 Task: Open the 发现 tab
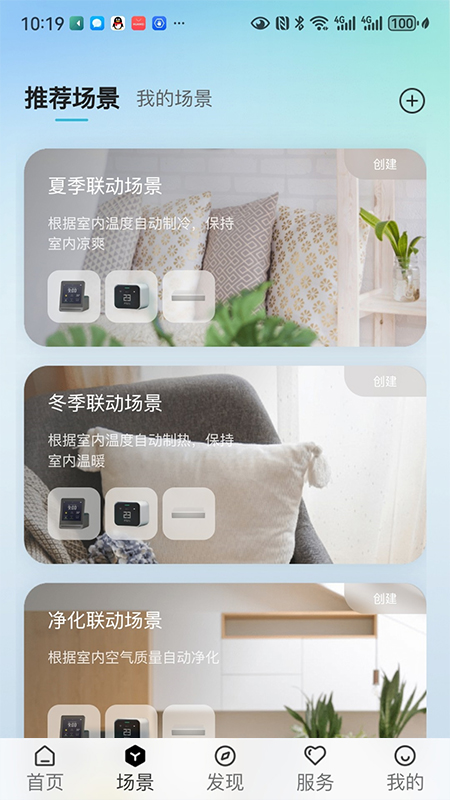click(225, 769)
